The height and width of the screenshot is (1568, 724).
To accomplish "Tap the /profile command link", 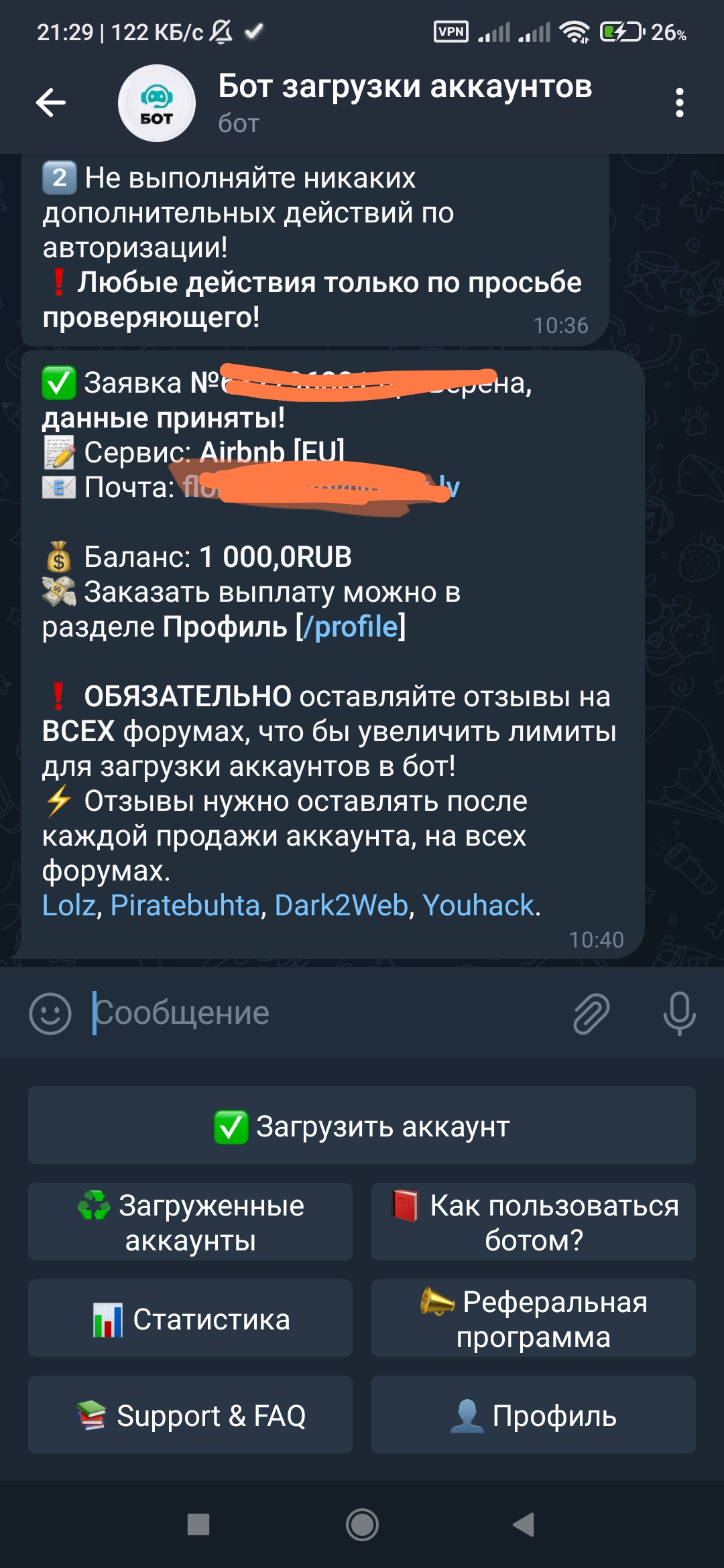I will click(351, 627).
